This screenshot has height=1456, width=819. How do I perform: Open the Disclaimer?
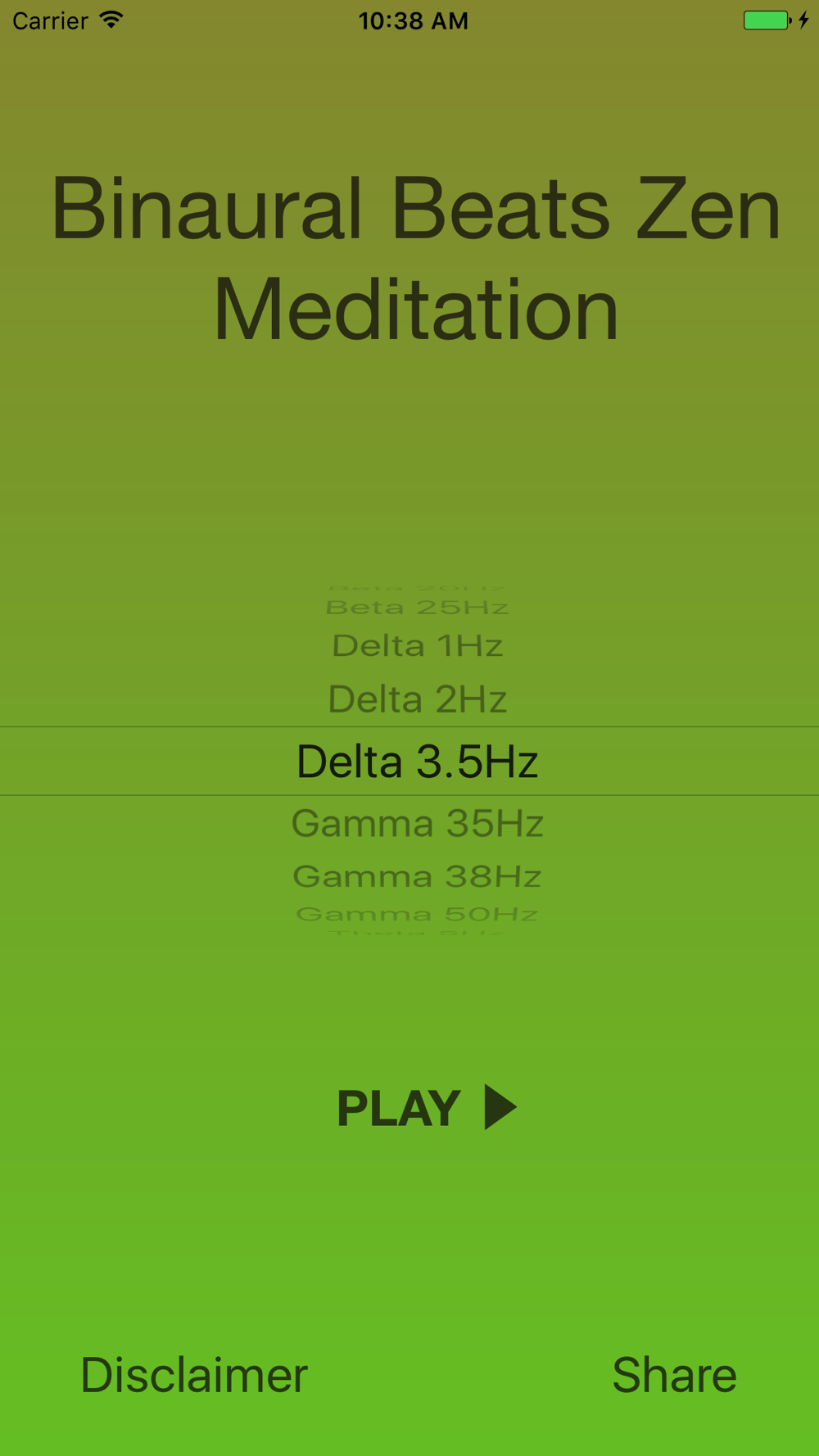coord(194,1375)
